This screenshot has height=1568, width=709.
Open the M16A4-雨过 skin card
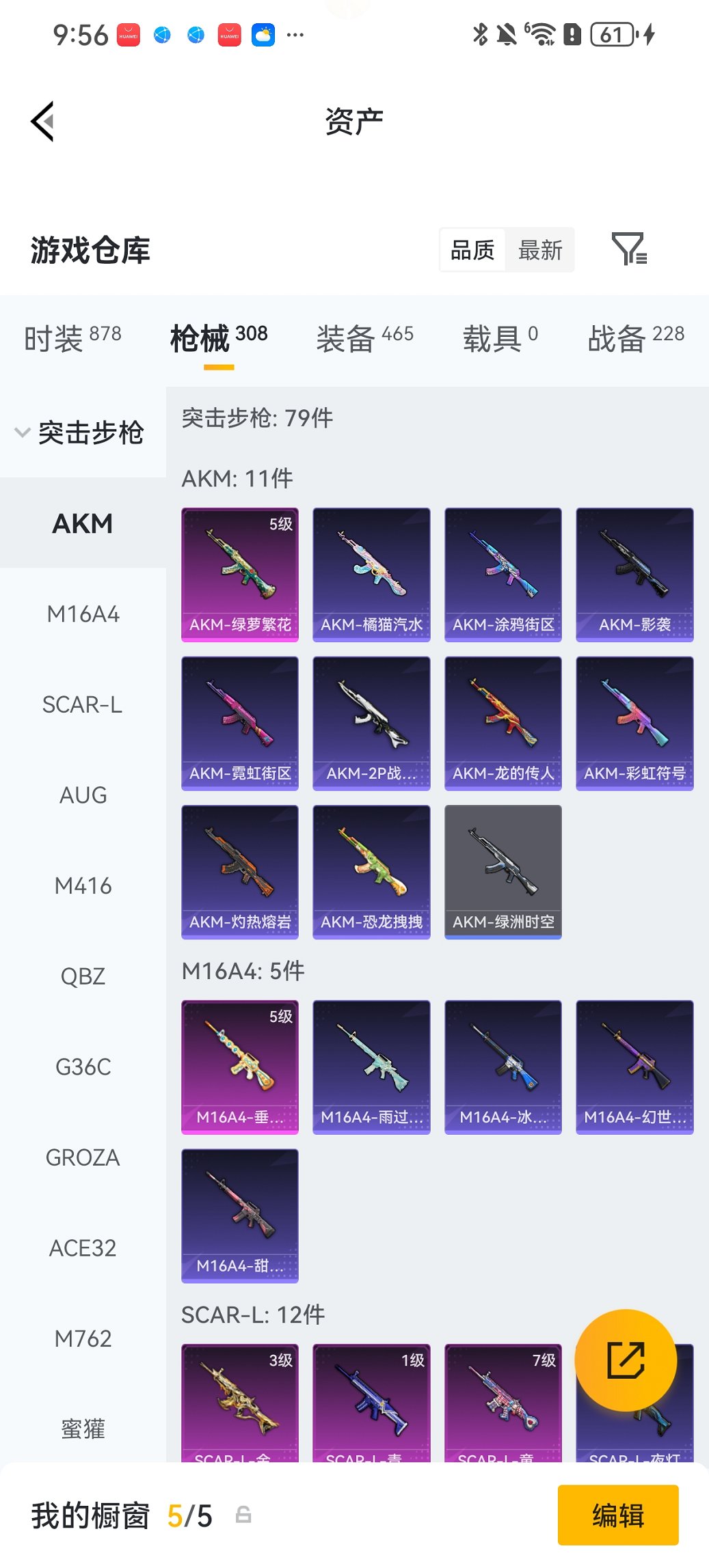[371, 1067]
